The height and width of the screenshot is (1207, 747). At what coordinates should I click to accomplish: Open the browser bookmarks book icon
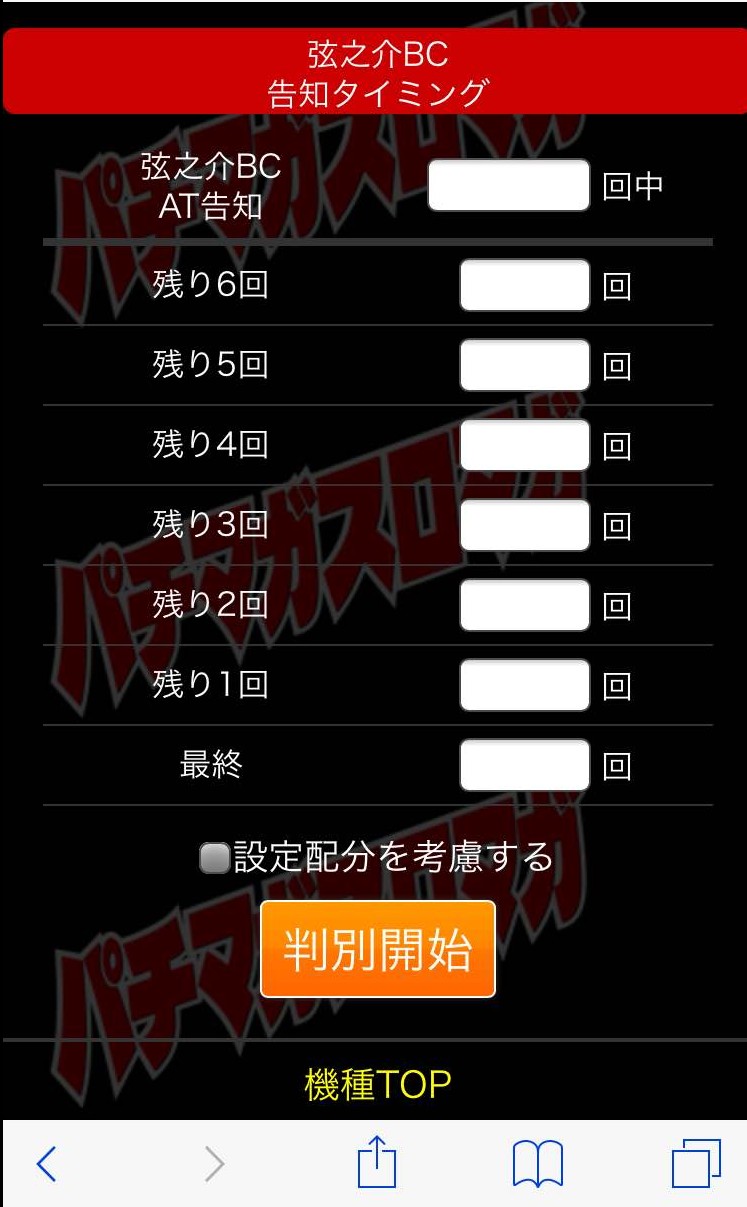[537, 1165]
